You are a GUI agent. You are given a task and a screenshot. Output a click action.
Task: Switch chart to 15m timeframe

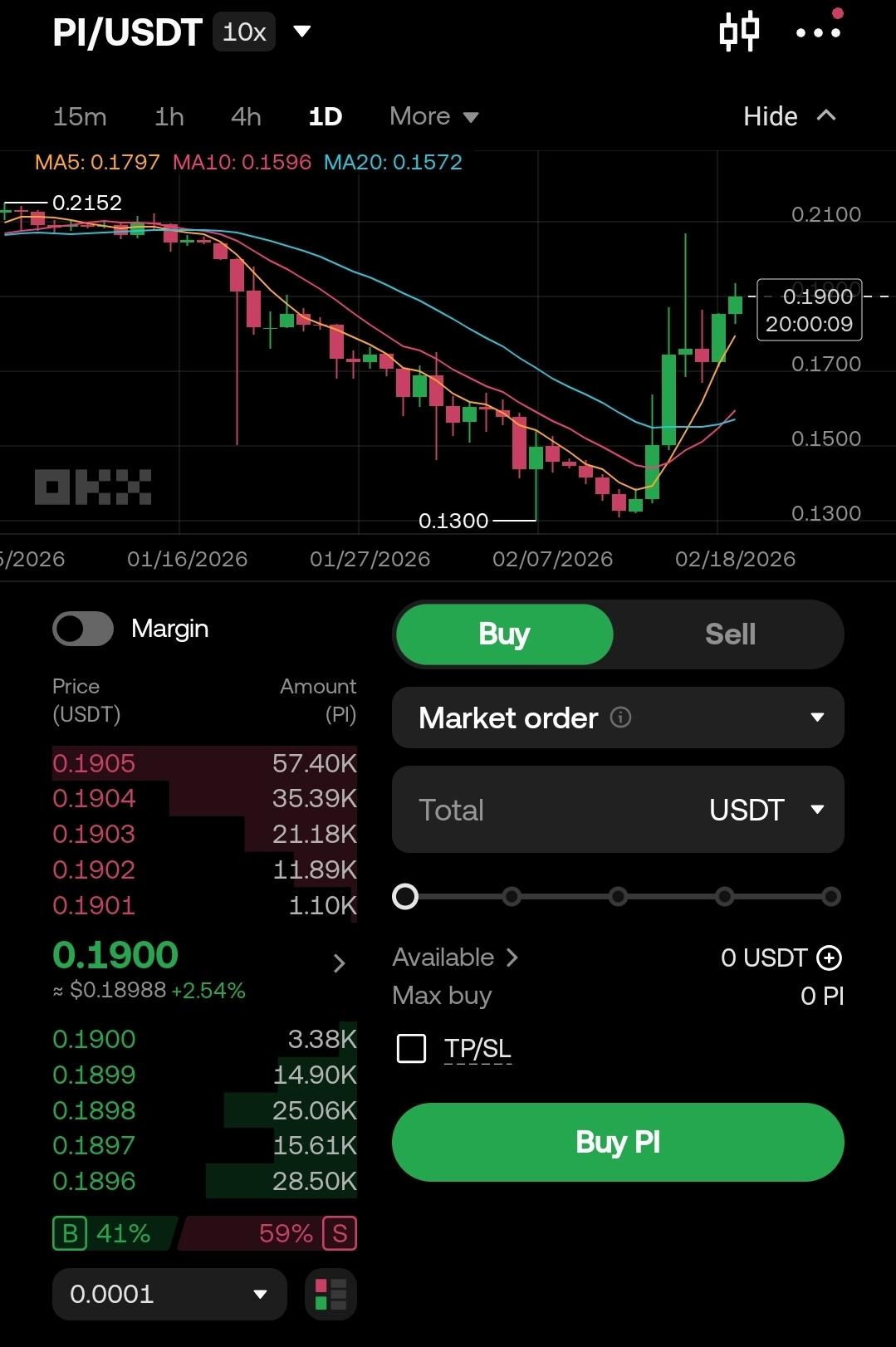(80, 116)
